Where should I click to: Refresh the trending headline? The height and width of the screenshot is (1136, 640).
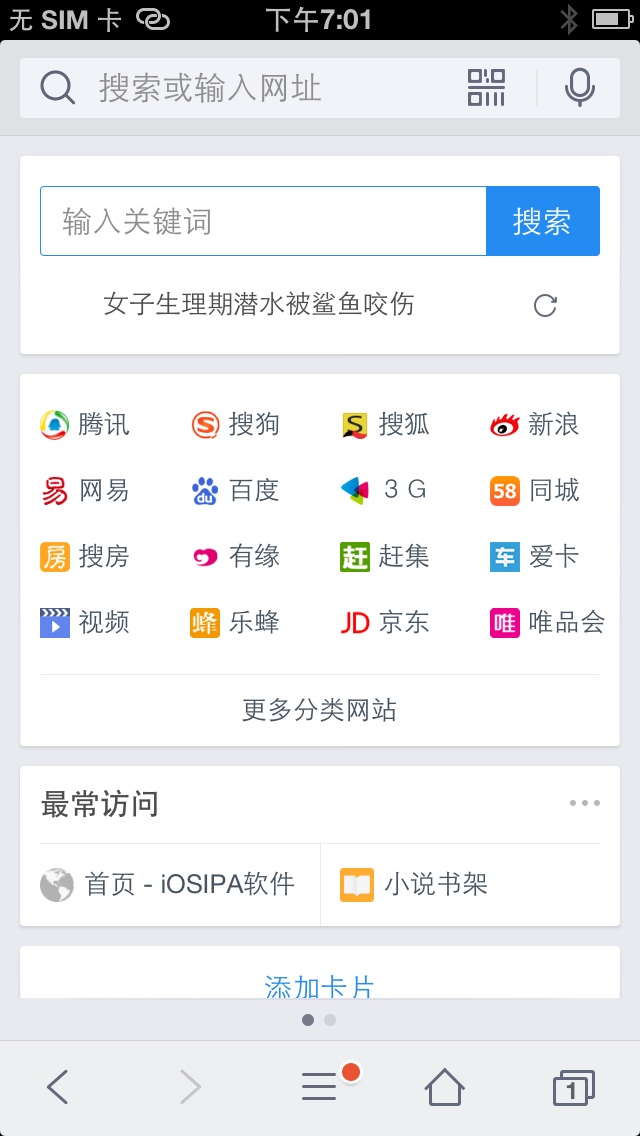[x=545, y=306]
